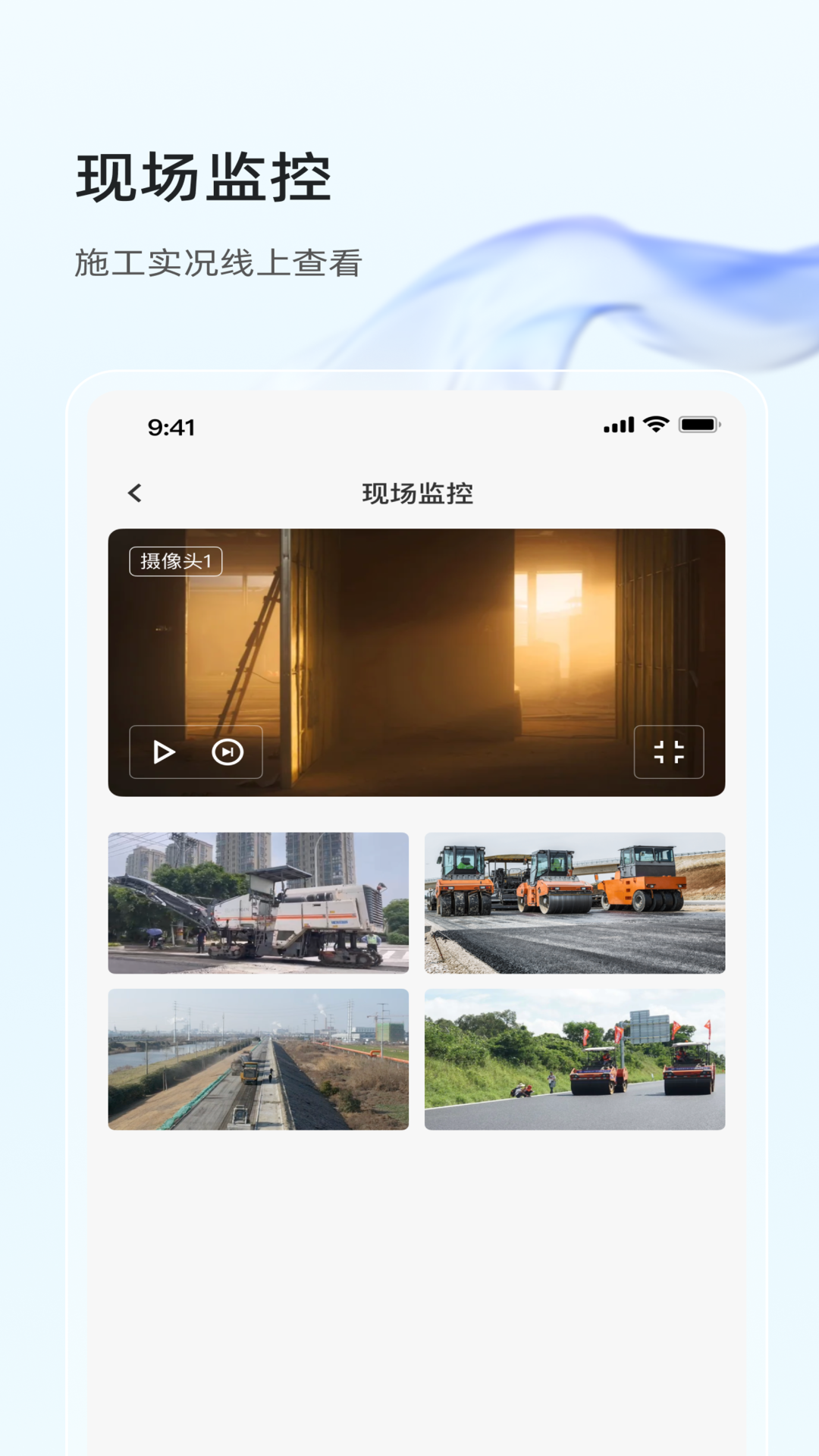Switch on the next-stream control
This screenshot has height=1456, width=819.
coord(228,752)
